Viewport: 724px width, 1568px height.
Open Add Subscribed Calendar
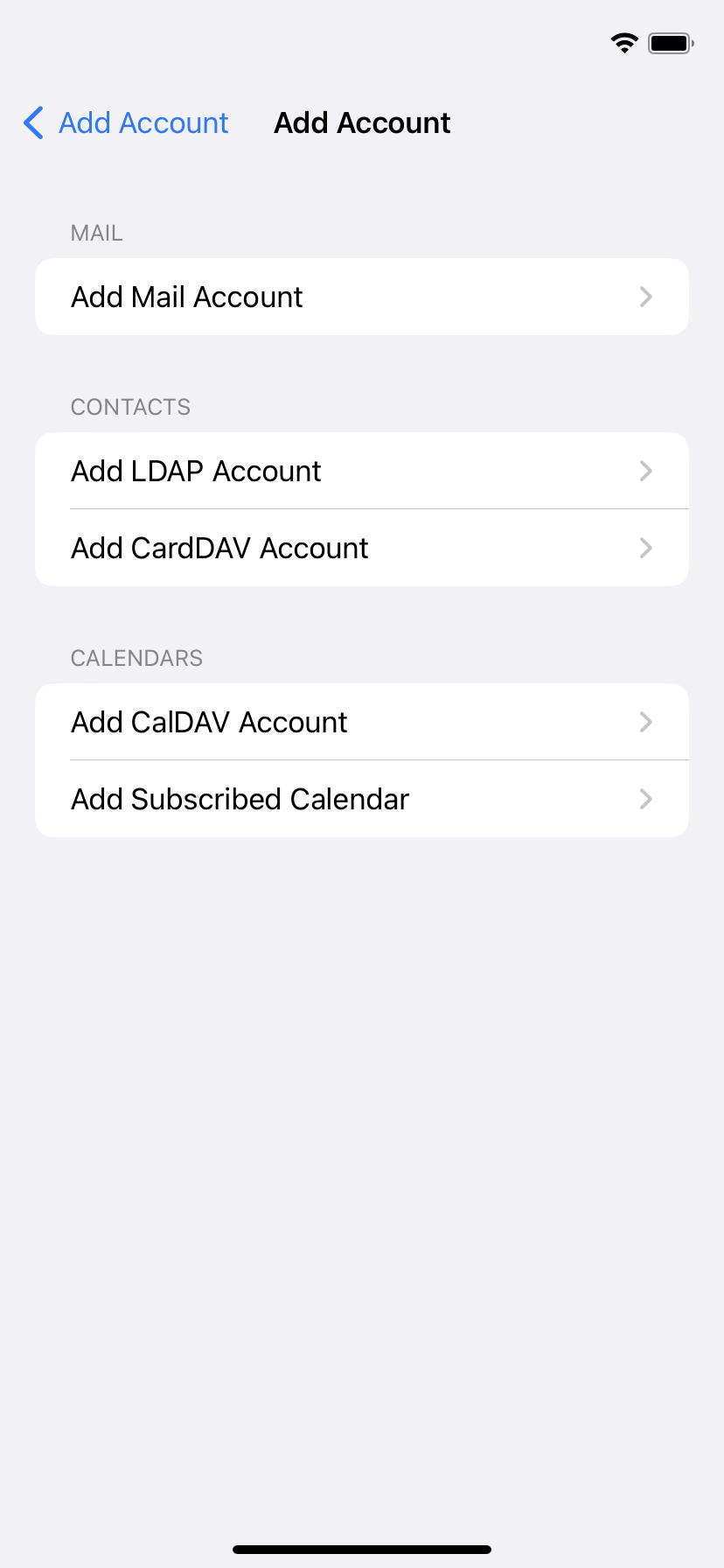coord(362,799)
